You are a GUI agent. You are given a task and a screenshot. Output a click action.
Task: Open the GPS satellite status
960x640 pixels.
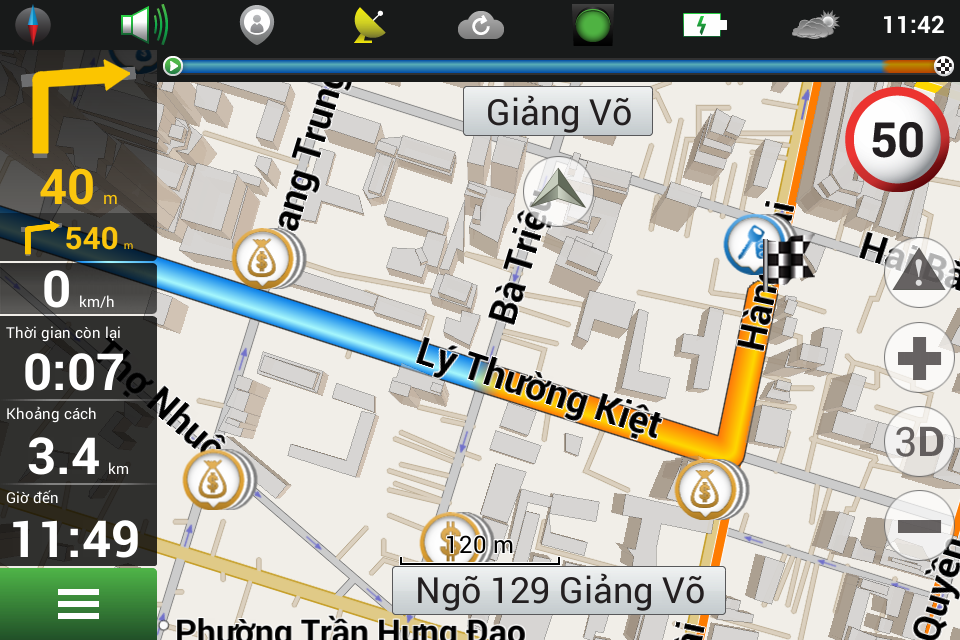point(370,24)
